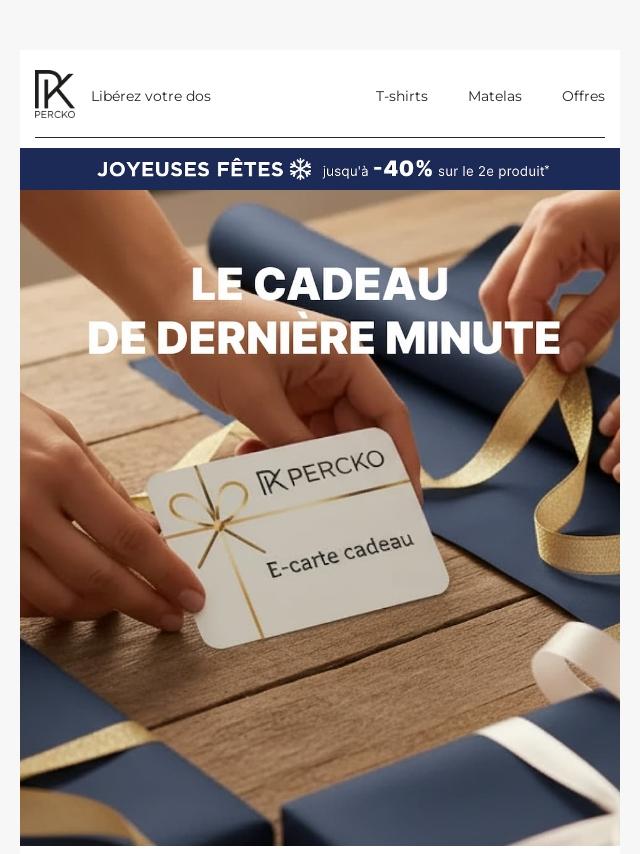Open the T-shirts link
The image size is (640, 854).
tap(401, 97)
